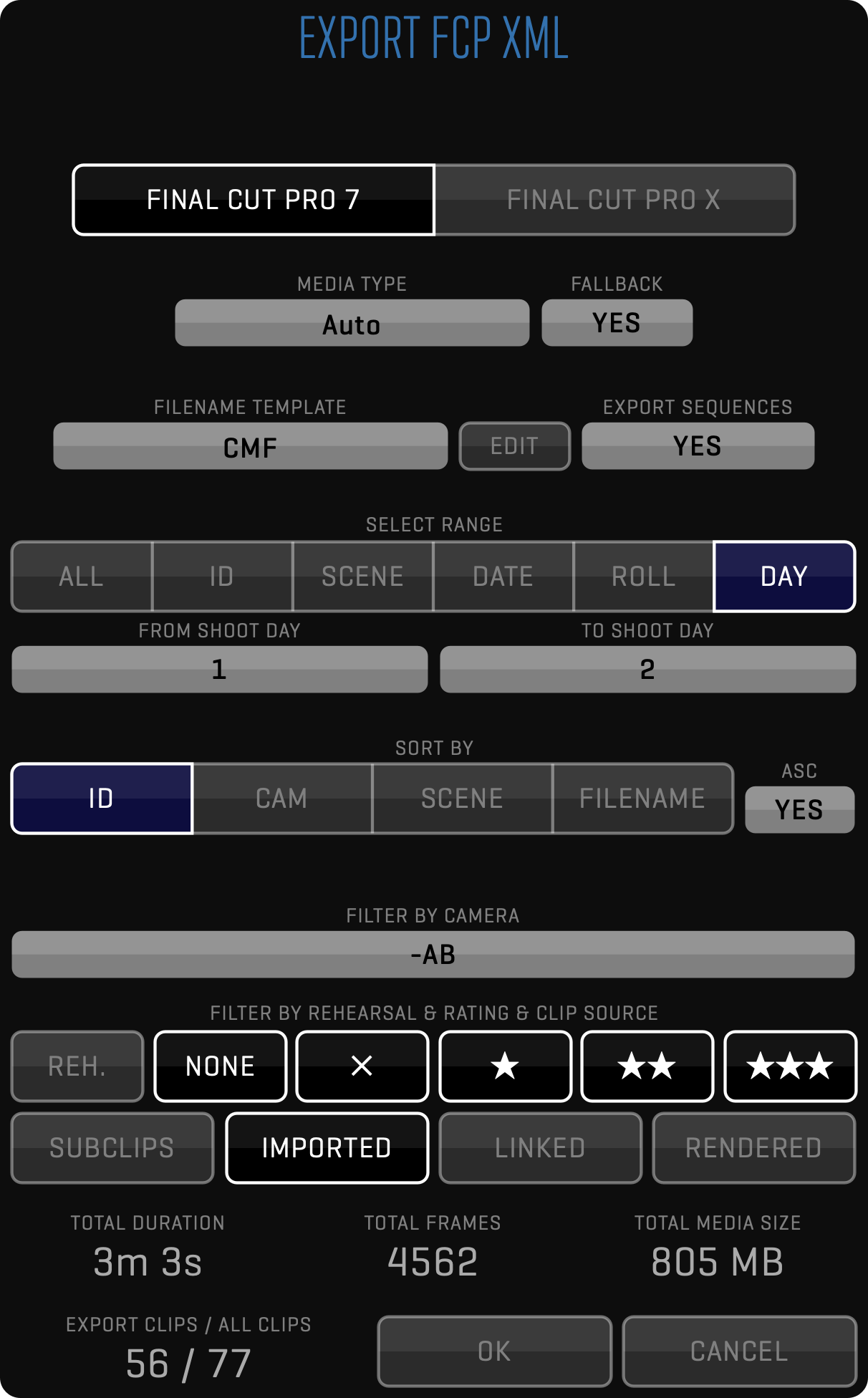The width and height of the screenshot is (868, 1398).
Task: Toggle the RENDERED clip source filter
Action: pyautogui.click(x=753, y=1148)
